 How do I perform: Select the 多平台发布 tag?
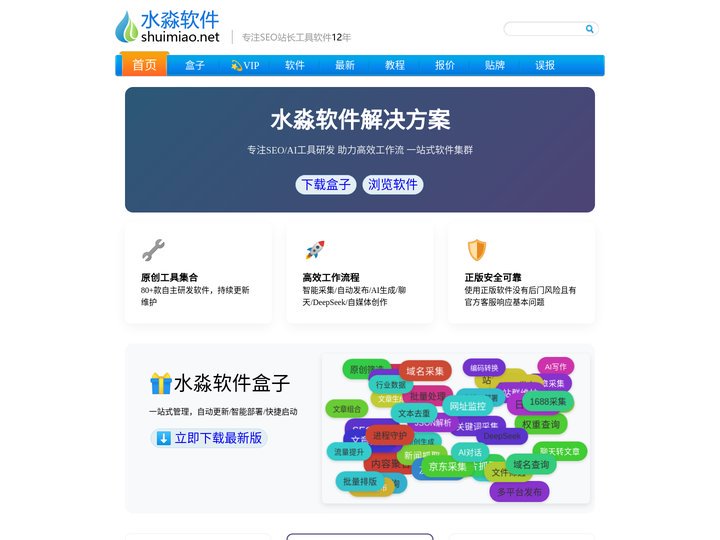tap(519, 492)
